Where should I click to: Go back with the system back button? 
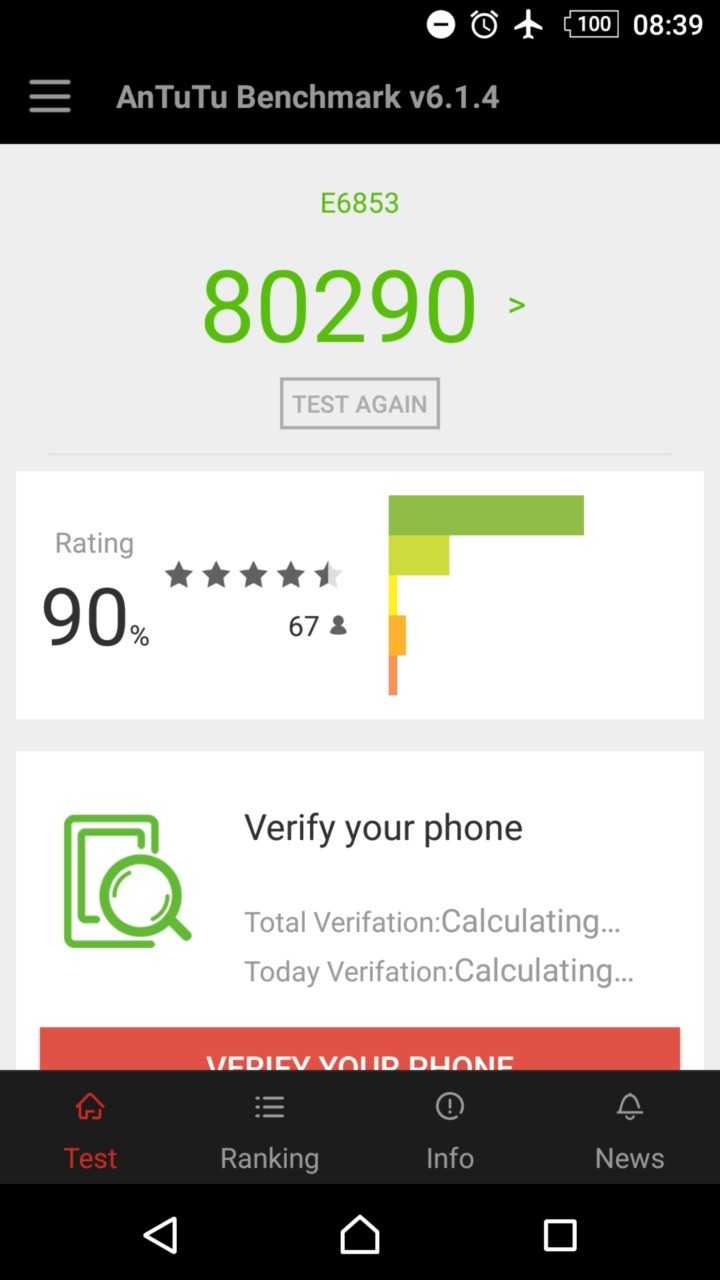click(x=161, y=1235)
